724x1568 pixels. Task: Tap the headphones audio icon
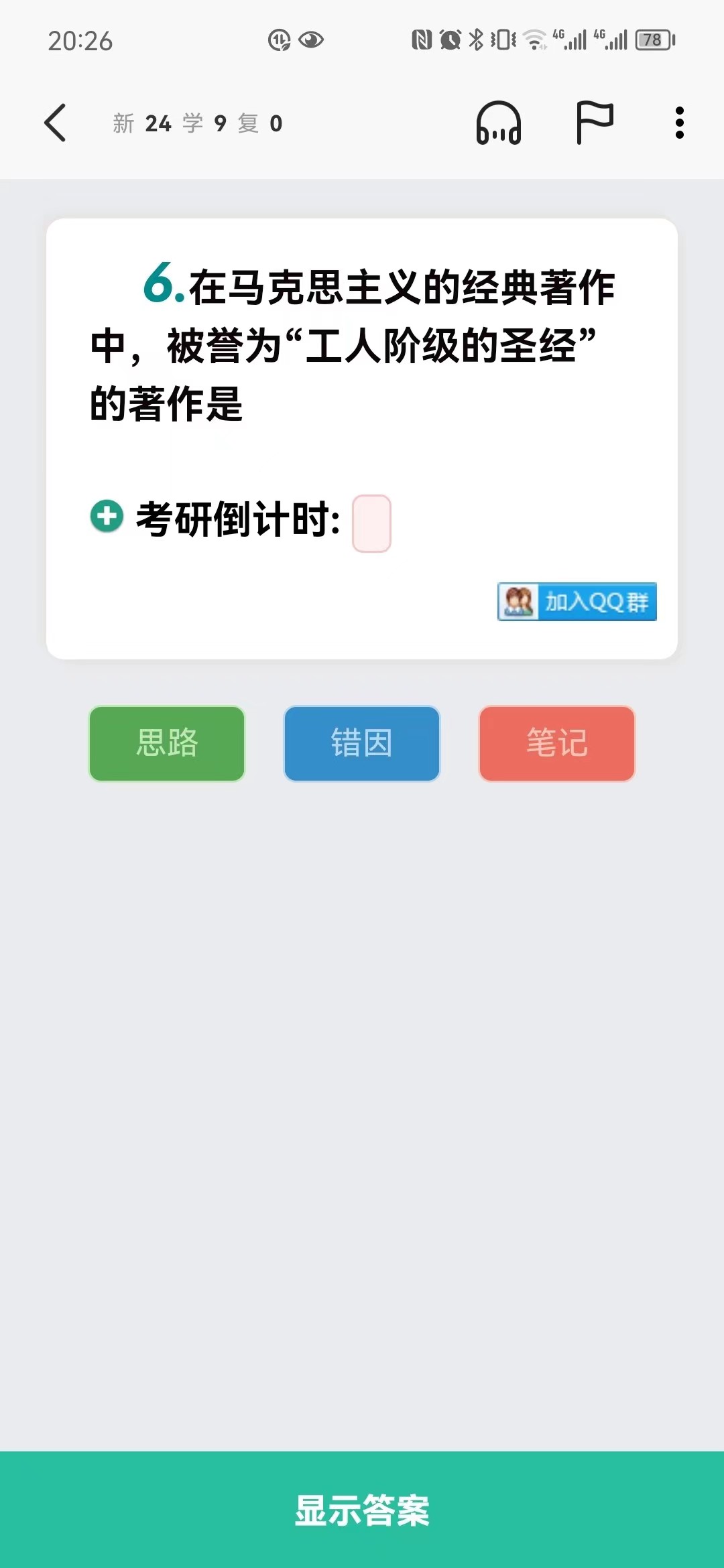point(498,123)
